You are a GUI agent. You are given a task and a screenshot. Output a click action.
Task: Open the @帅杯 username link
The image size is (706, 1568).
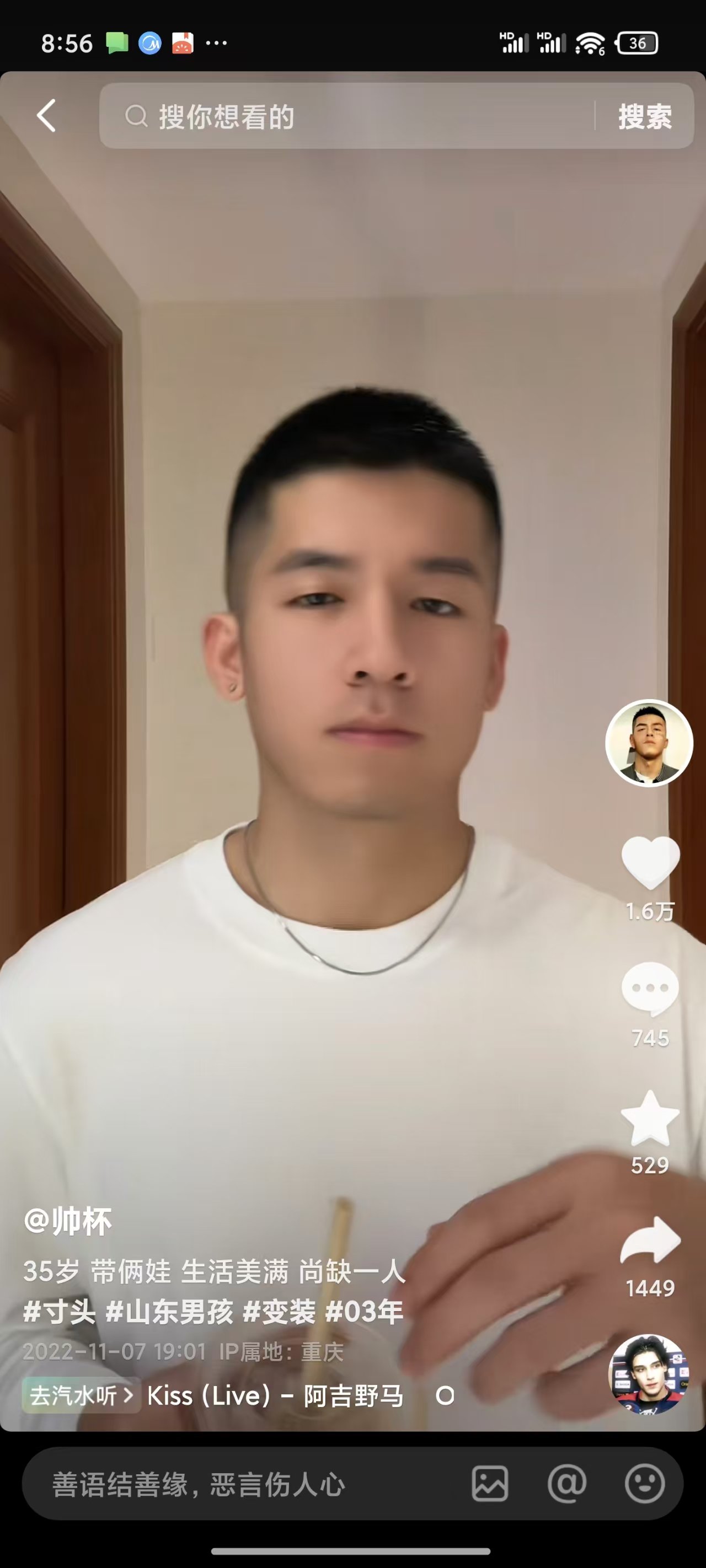coord(68,1221)
